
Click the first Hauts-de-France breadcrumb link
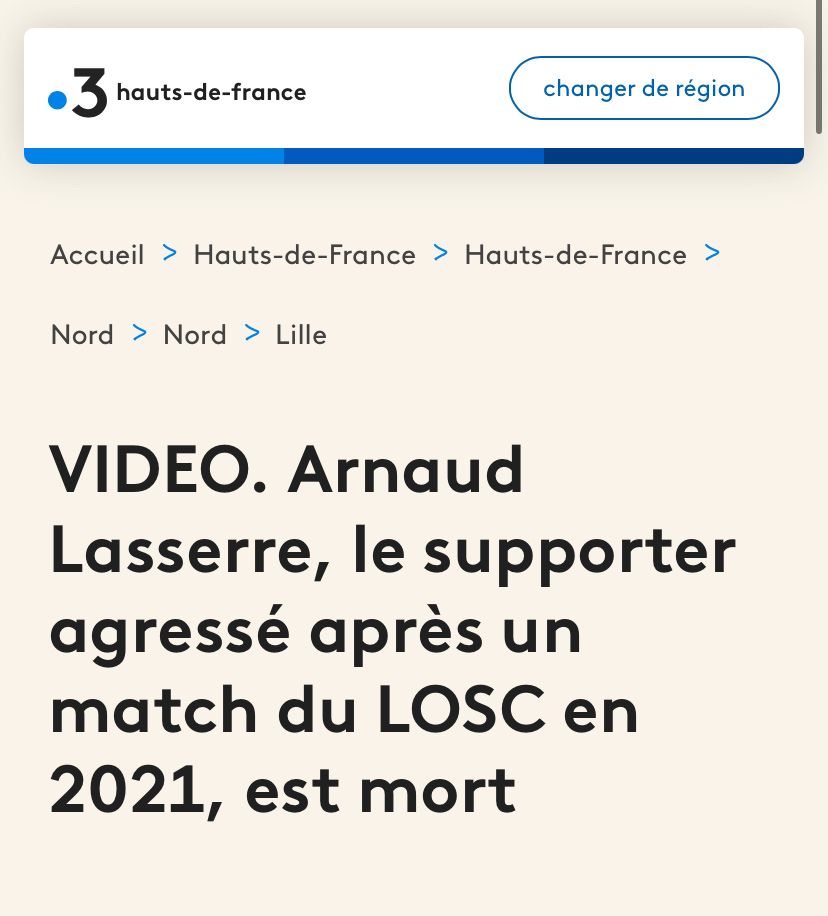click(305, 255)
